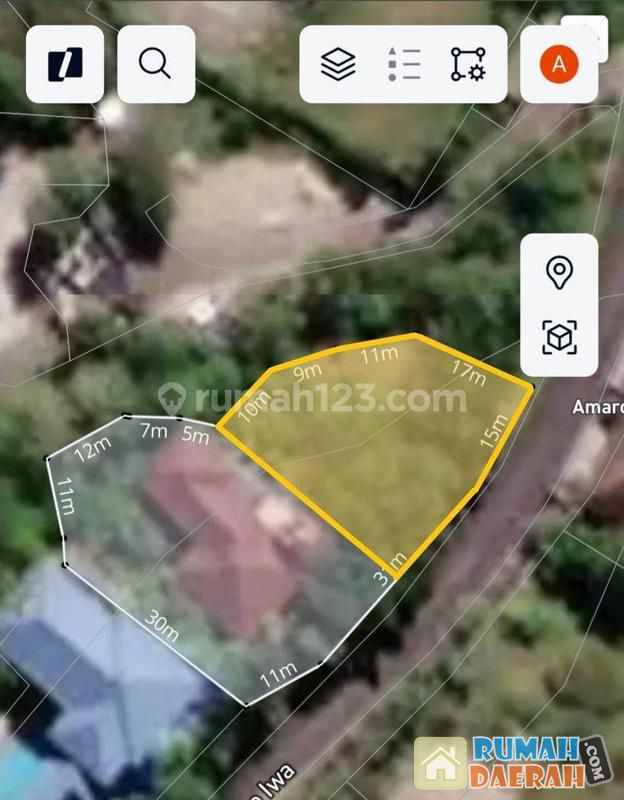Show the legend list
This screenshot has height=800, width=624.
pos(404,64)
